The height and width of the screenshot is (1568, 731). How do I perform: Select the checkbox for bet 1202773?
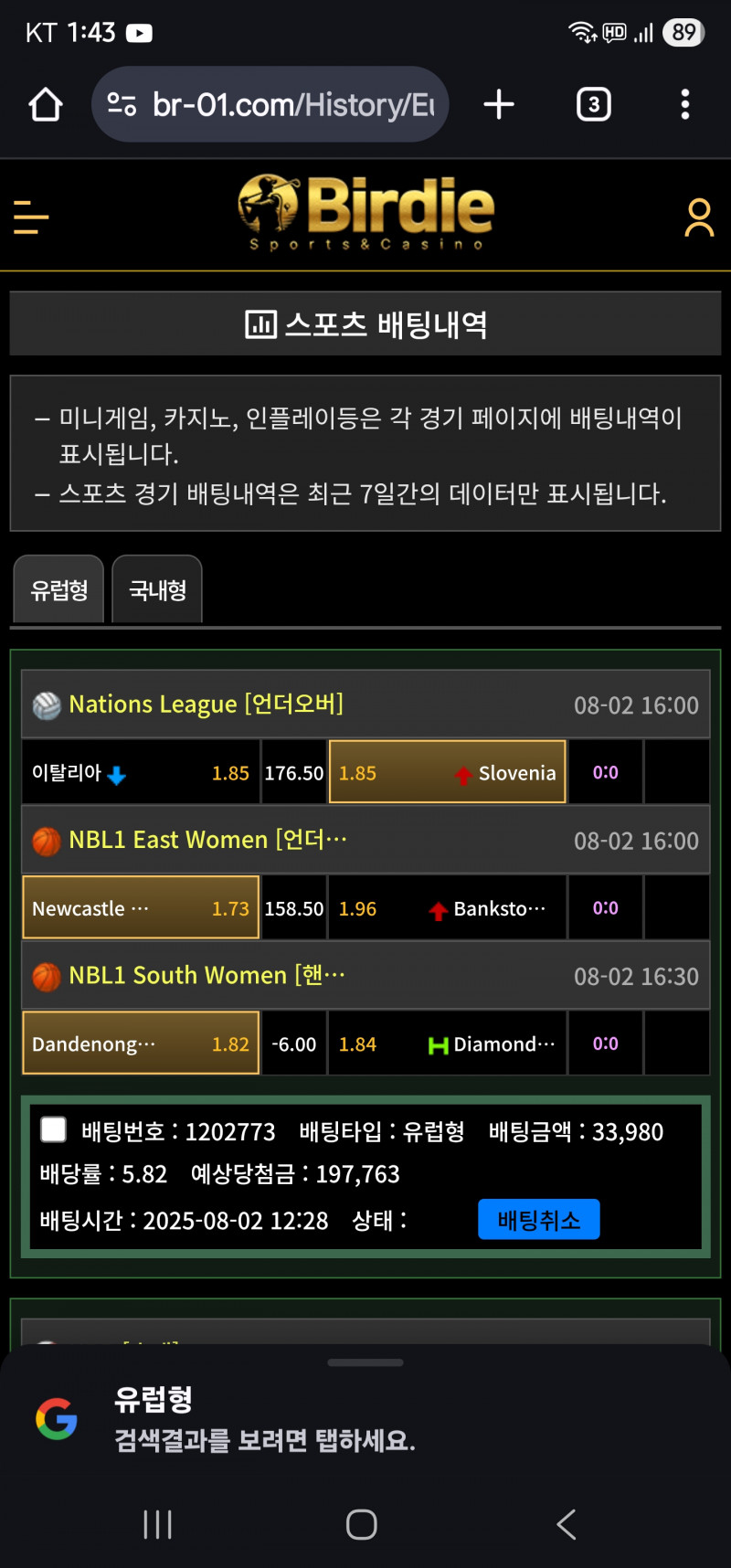[54, 1129]
